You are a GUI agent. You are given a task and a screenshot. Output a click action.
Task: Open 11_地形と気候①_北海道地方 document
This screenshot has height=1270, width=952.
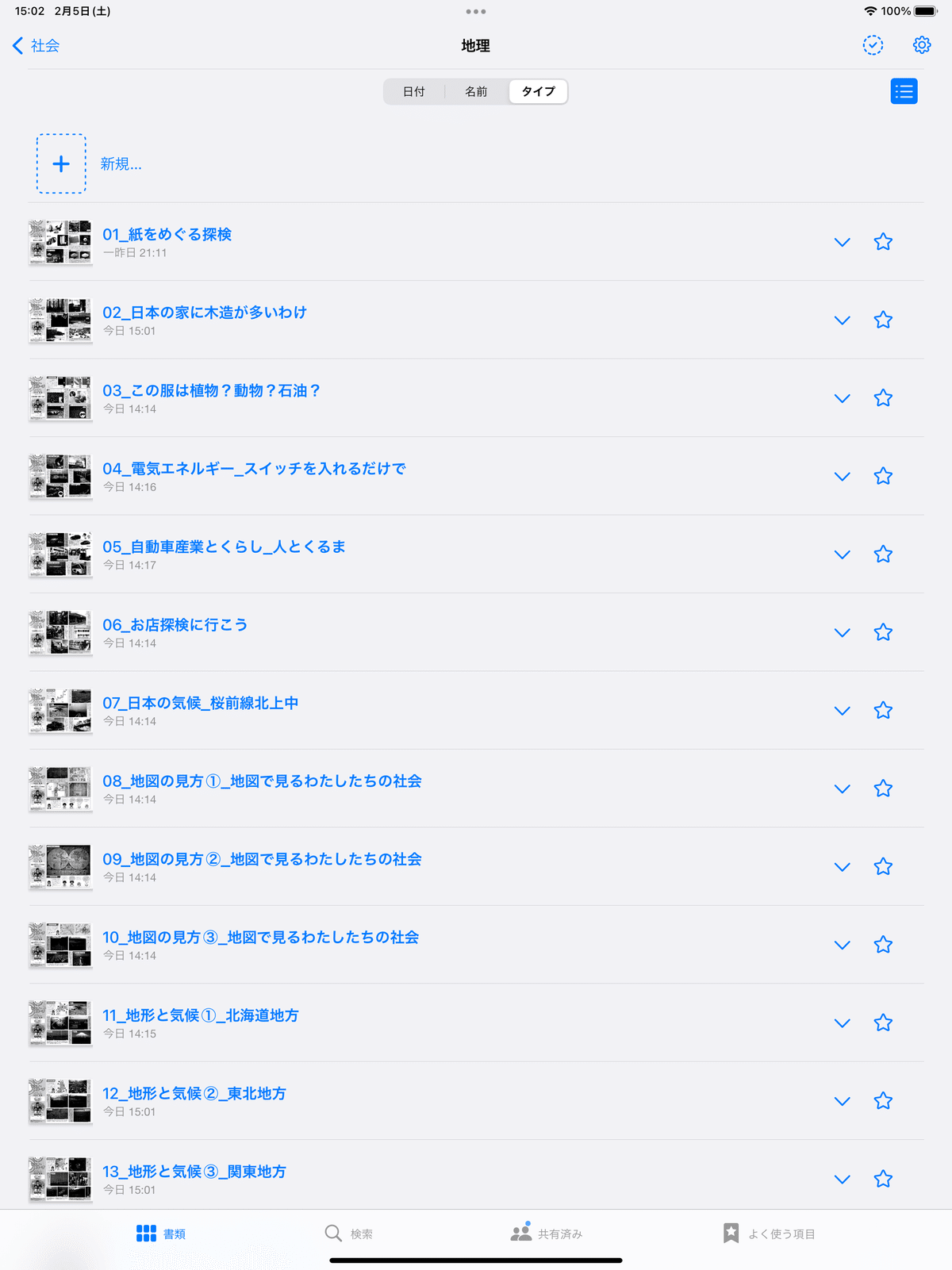pyautogui.click(x=200, y=1015)
